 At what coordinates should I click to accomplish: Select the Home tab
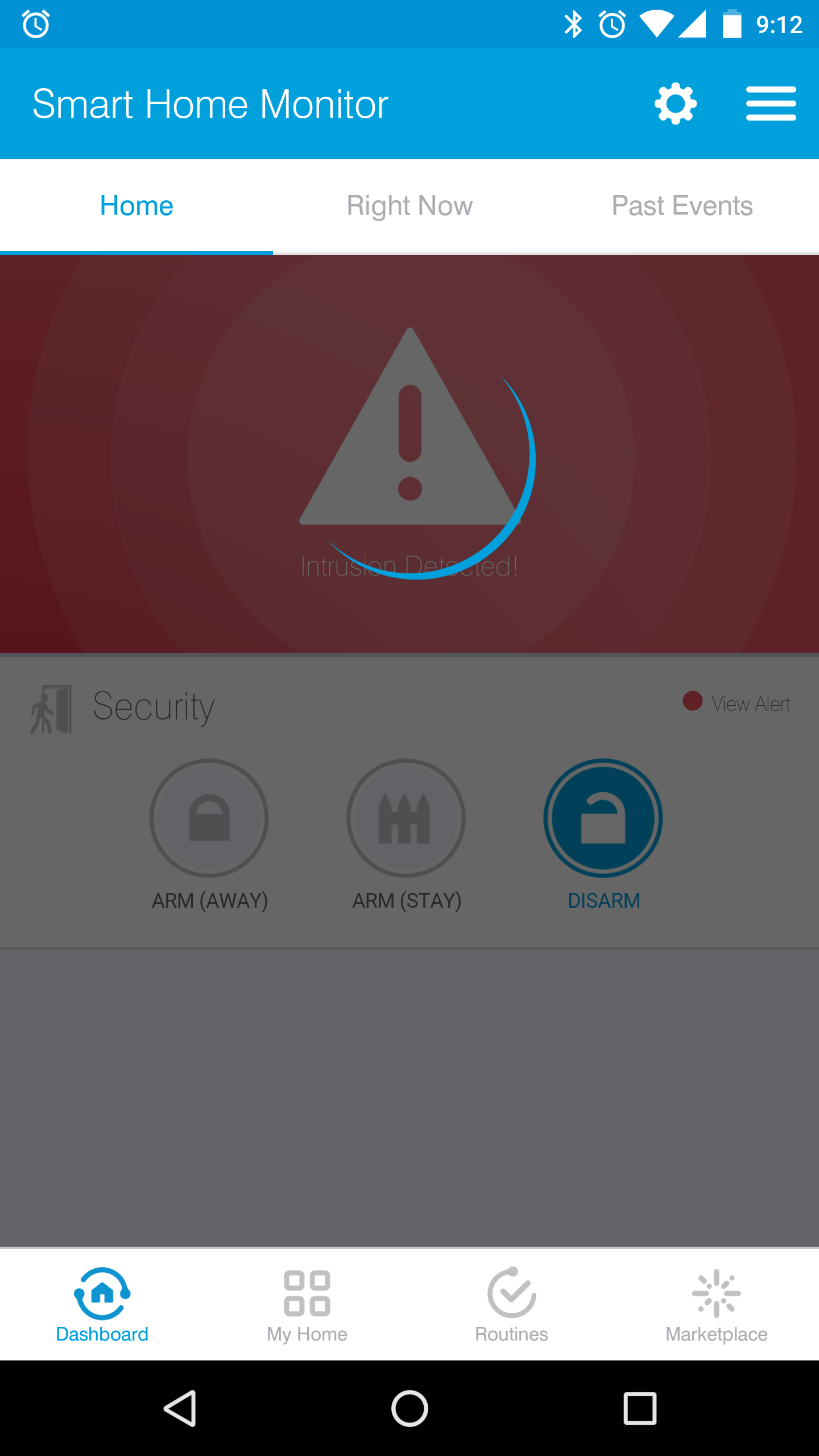click(x=136, y=206)
